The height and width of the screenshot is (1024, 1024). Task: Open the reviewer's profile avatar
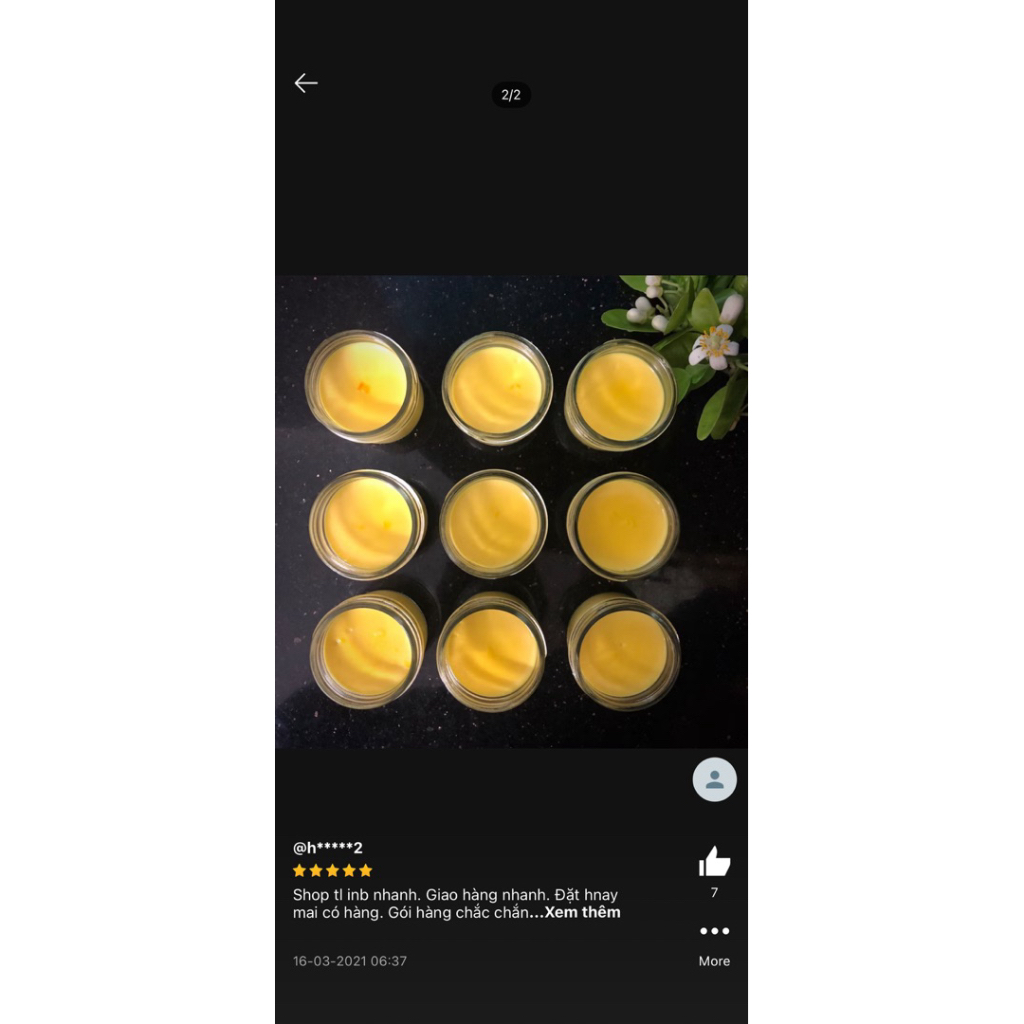coord(714,780)
